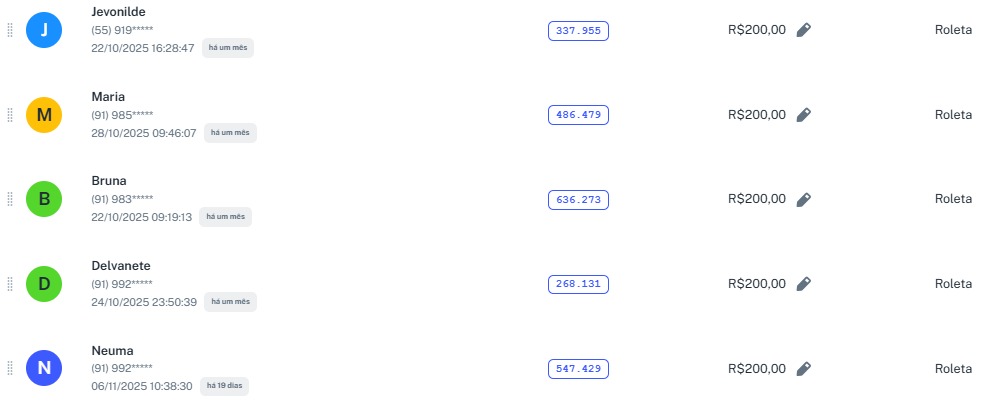
Task: Open Neuma's lead row
Action: point(112,351)
